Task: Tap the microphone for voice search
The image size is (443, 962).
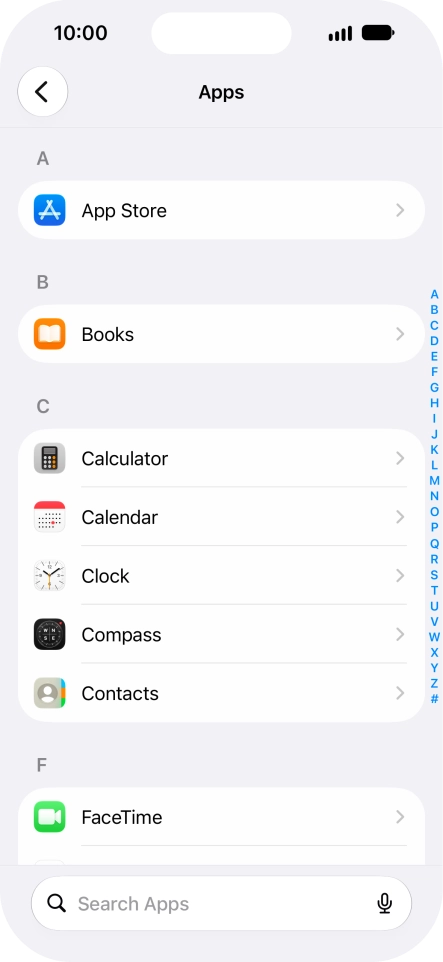Action: [x=385, y=903]
